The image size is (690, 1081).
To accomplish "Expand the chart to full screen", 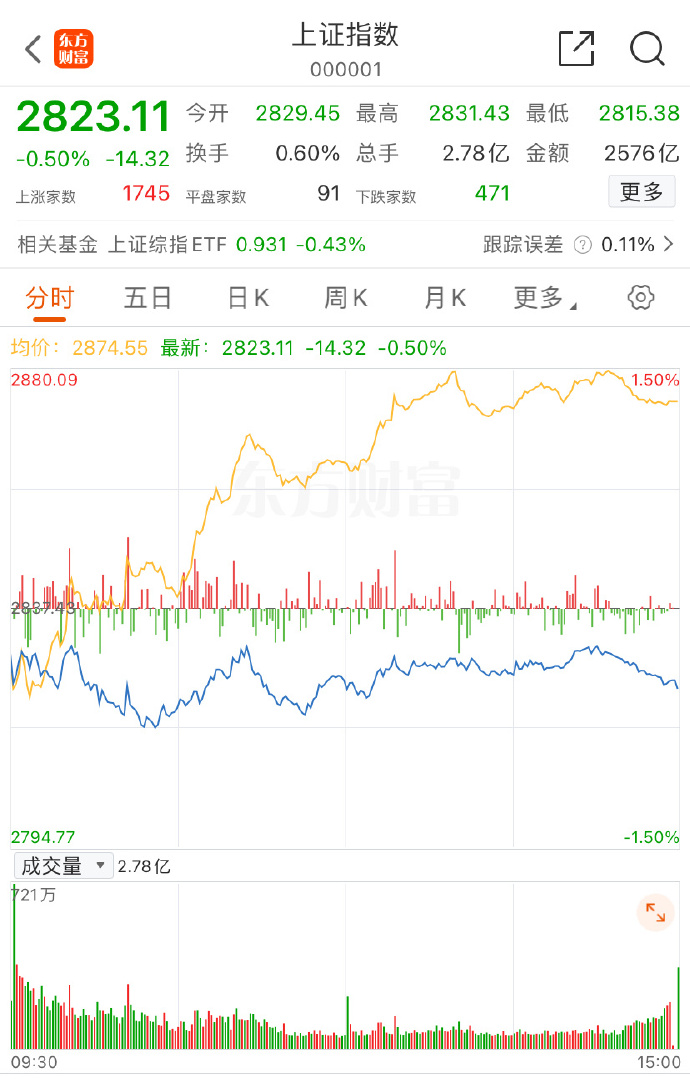I will pyautogui.click(x=656, y=912).
